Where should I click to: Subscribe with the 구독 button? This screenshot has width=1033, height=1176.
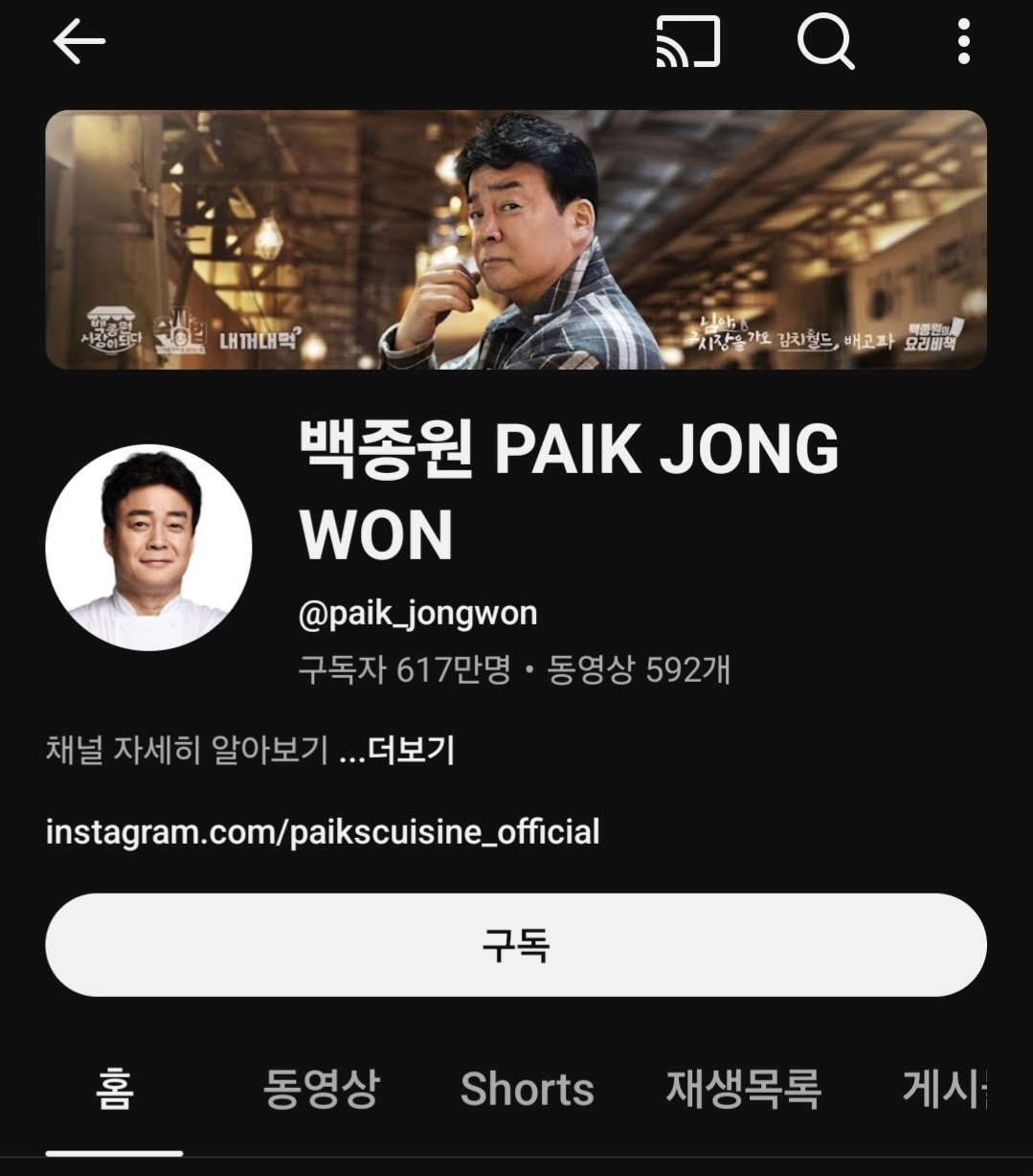(515, 945)
